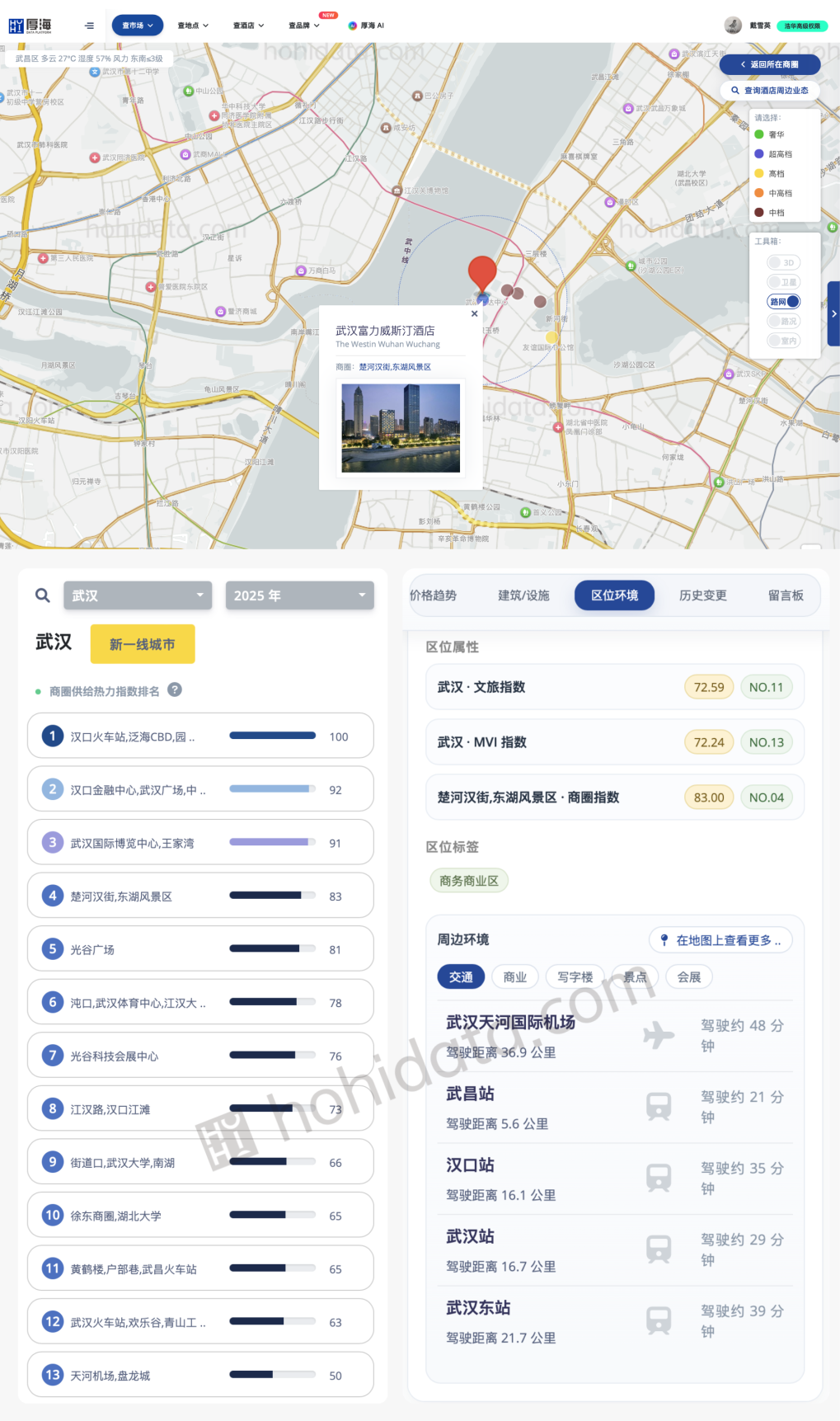
Task: Open 厚海 AI assistant
Action: coord(366,26)
